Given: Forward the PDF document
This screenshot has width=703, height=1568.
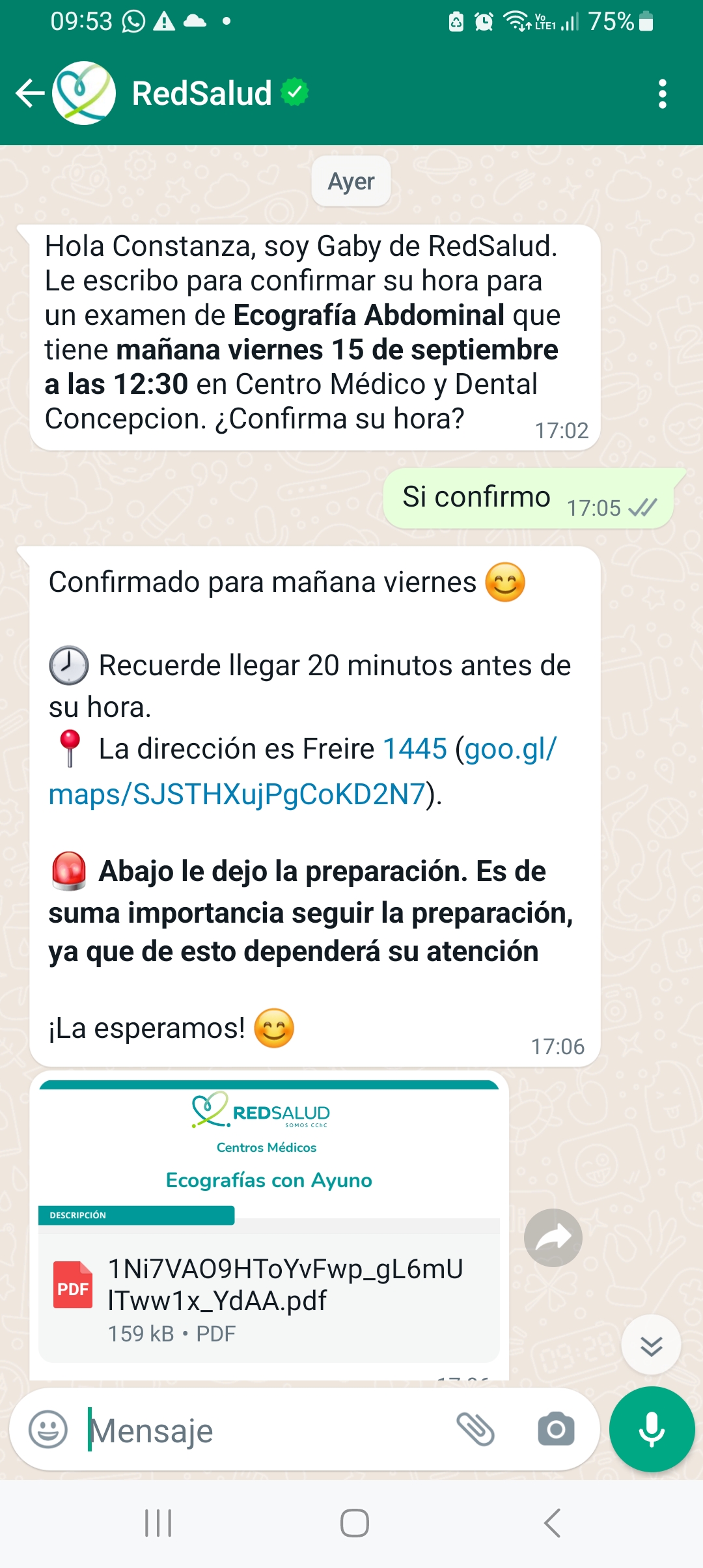Looking at the screenshot, I should tap(553, 1237).
